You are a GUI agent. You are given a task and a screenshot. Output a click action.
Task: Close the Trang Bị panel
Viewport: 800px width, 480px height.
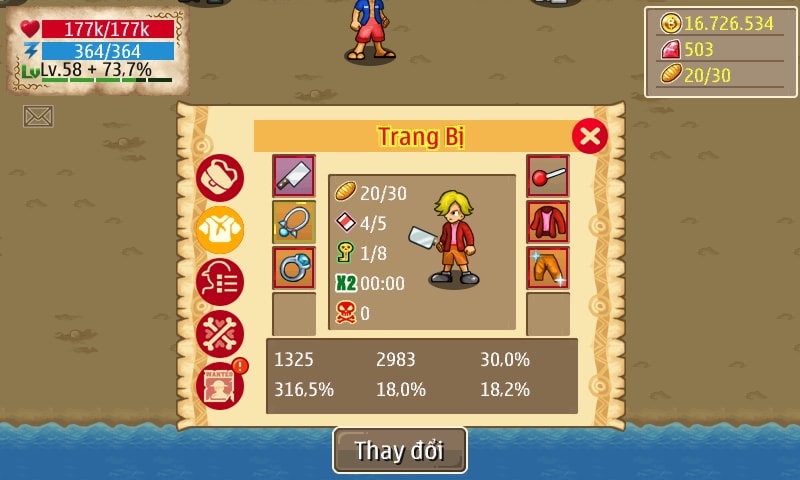click(590, 136)
